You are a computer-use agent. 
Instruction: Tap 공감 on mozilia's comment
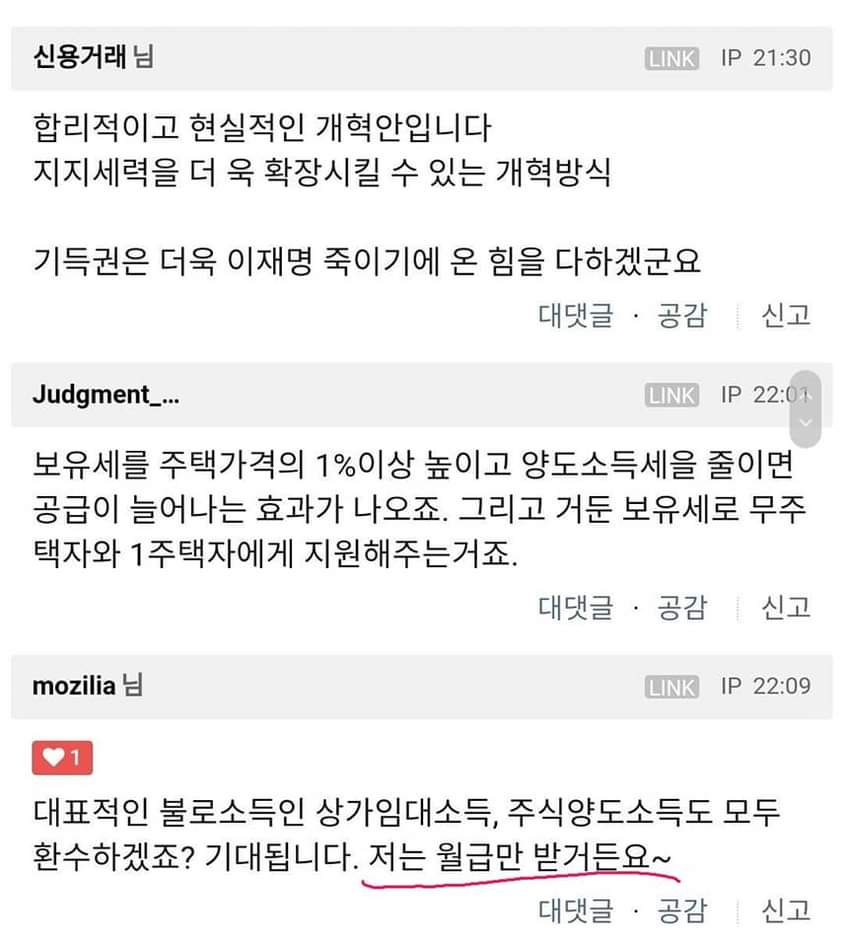point(682,910)
